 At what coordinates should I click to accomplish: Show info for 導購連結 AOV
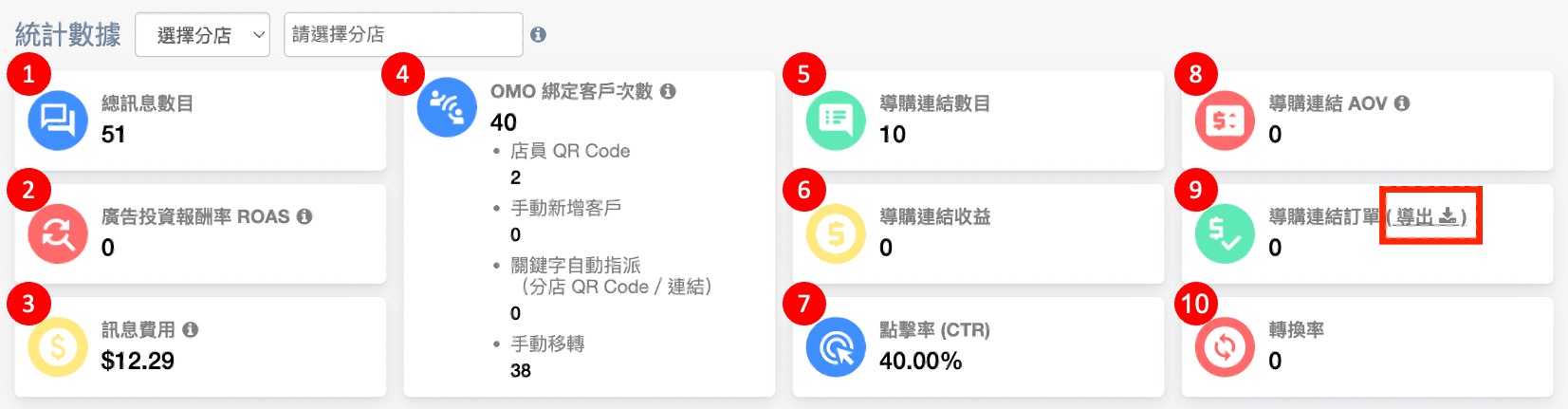[x=1402, y=103]
